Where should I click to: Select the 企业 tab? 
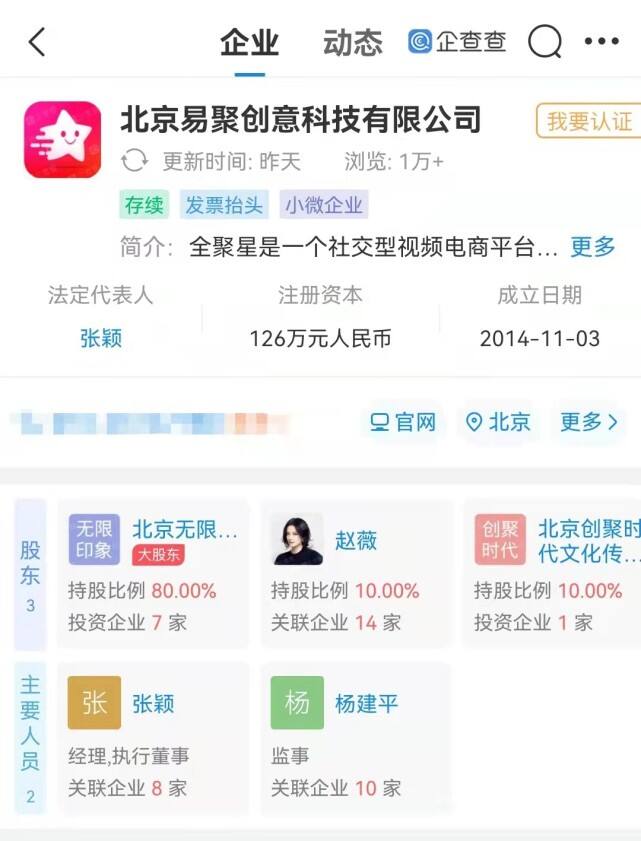tap(249, 43)
